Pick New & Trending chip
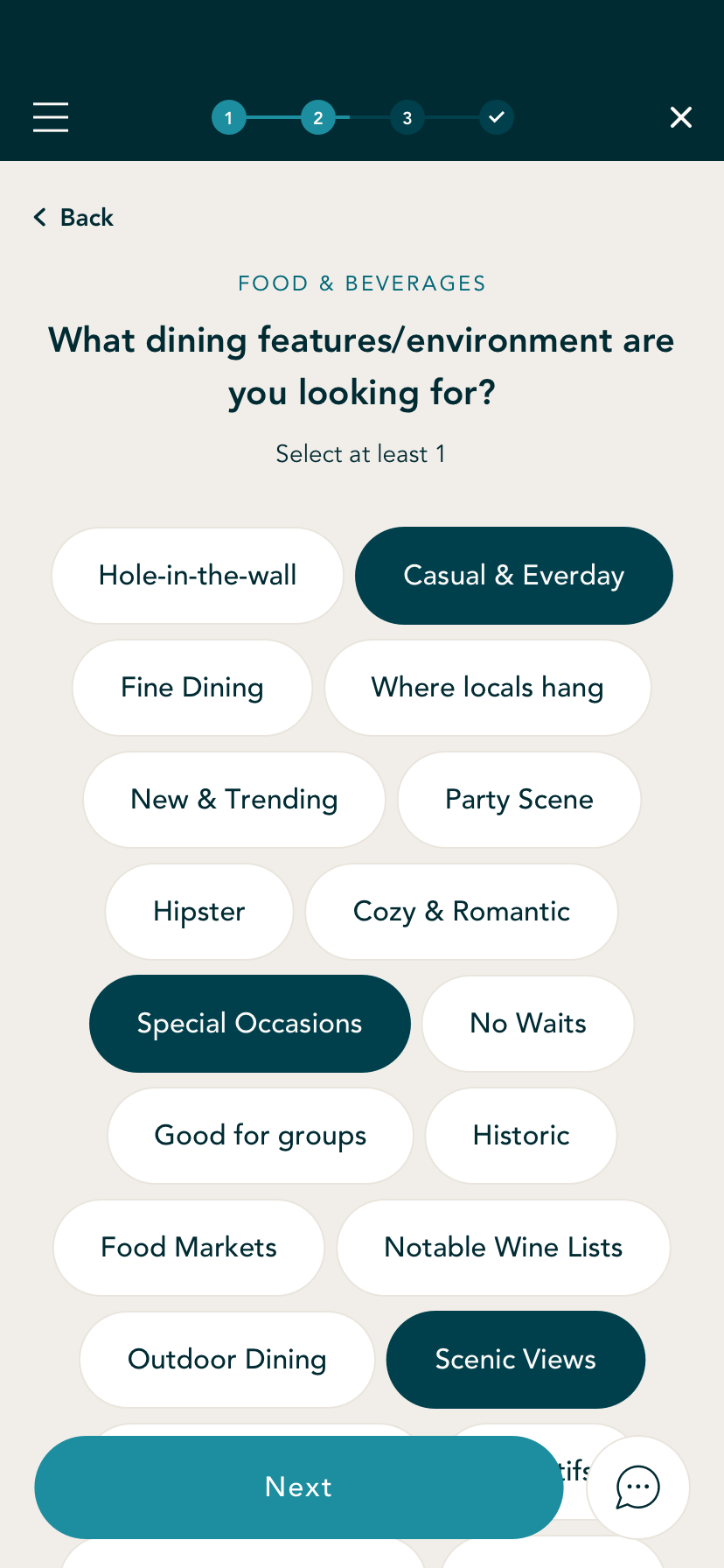Screen dimensions: 724x1568 tap(234, 800)
